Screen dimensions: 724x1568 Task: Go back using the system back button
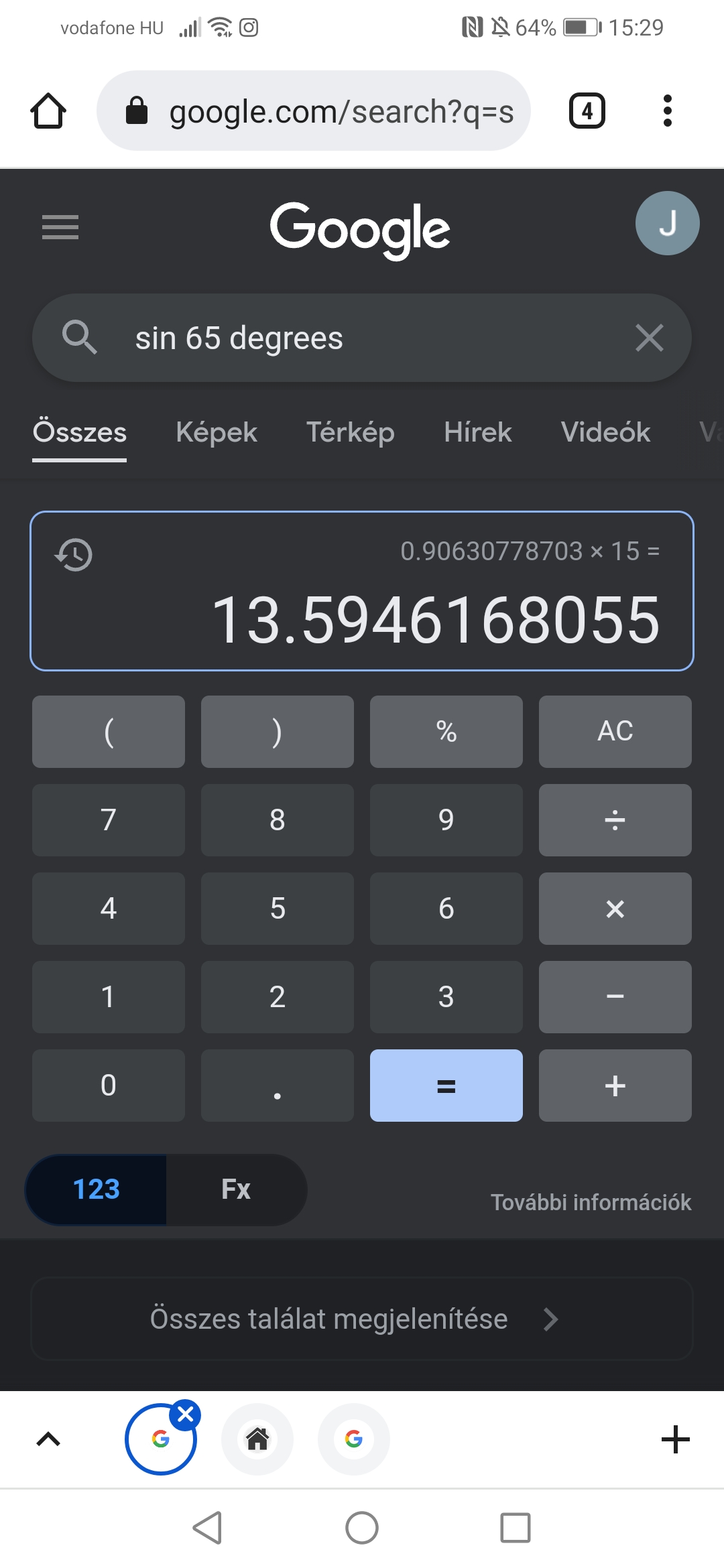point(207,1528)
